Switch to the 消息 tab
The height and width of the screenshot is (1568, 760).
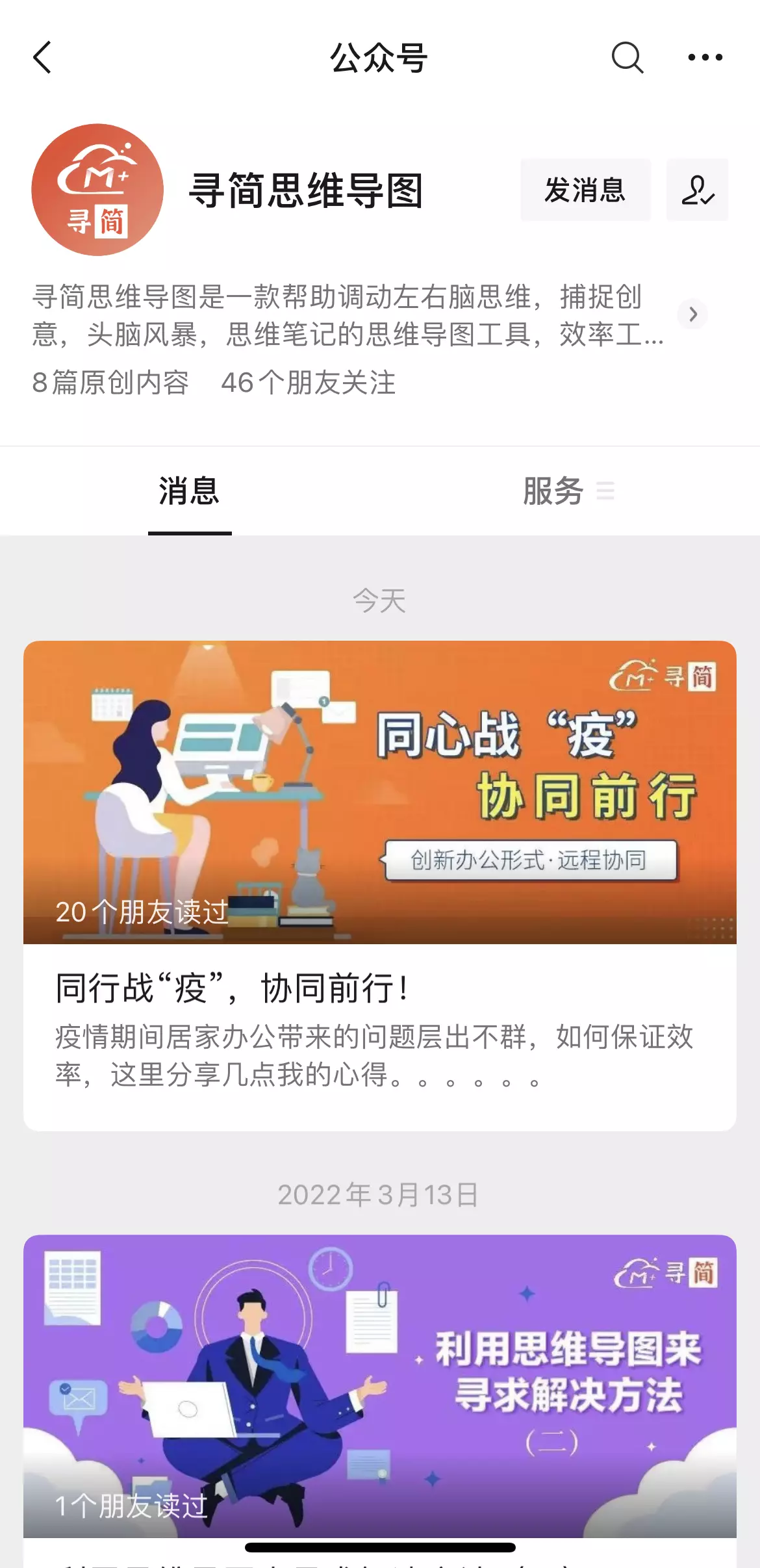(189, 491)
